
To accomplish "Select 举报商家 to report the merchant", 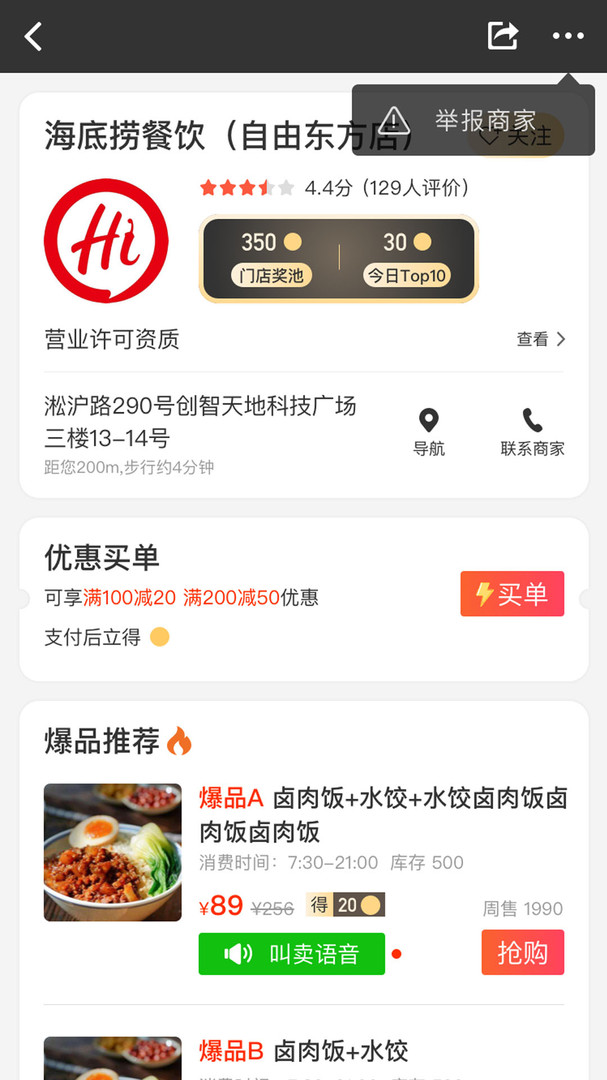I will [473, 121].
